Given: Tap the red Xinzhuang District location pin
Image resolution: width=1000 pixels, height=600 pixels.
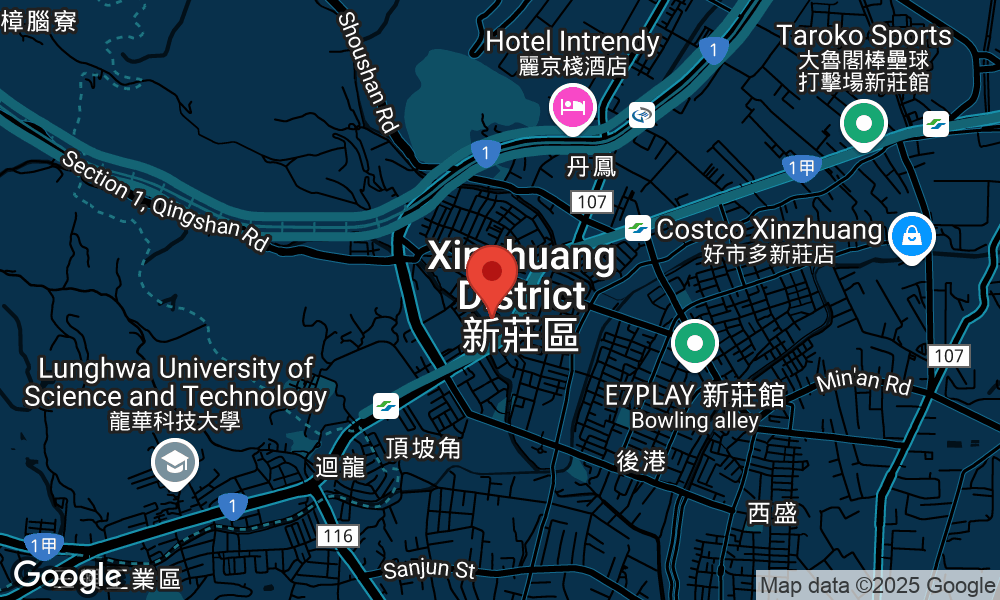Looking at the screenshot, I should (492, 274).
